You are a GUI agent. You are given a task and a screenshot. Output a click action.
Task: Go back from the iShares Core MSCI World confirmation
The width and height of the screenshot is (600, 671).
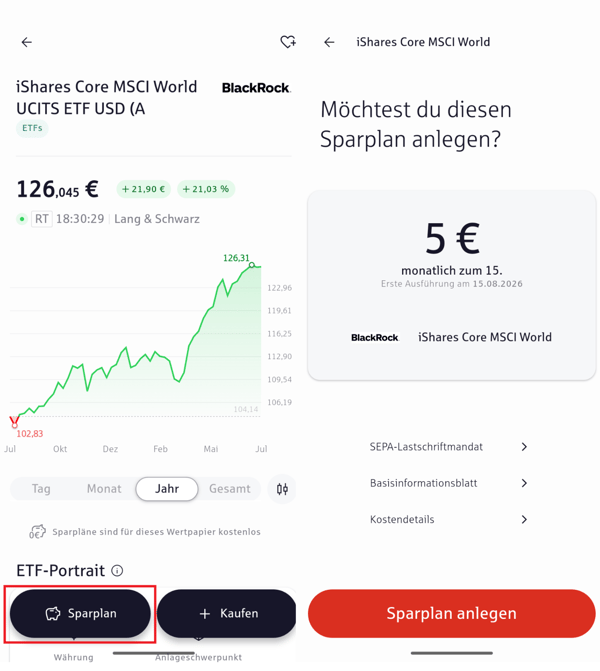point(329,42)
